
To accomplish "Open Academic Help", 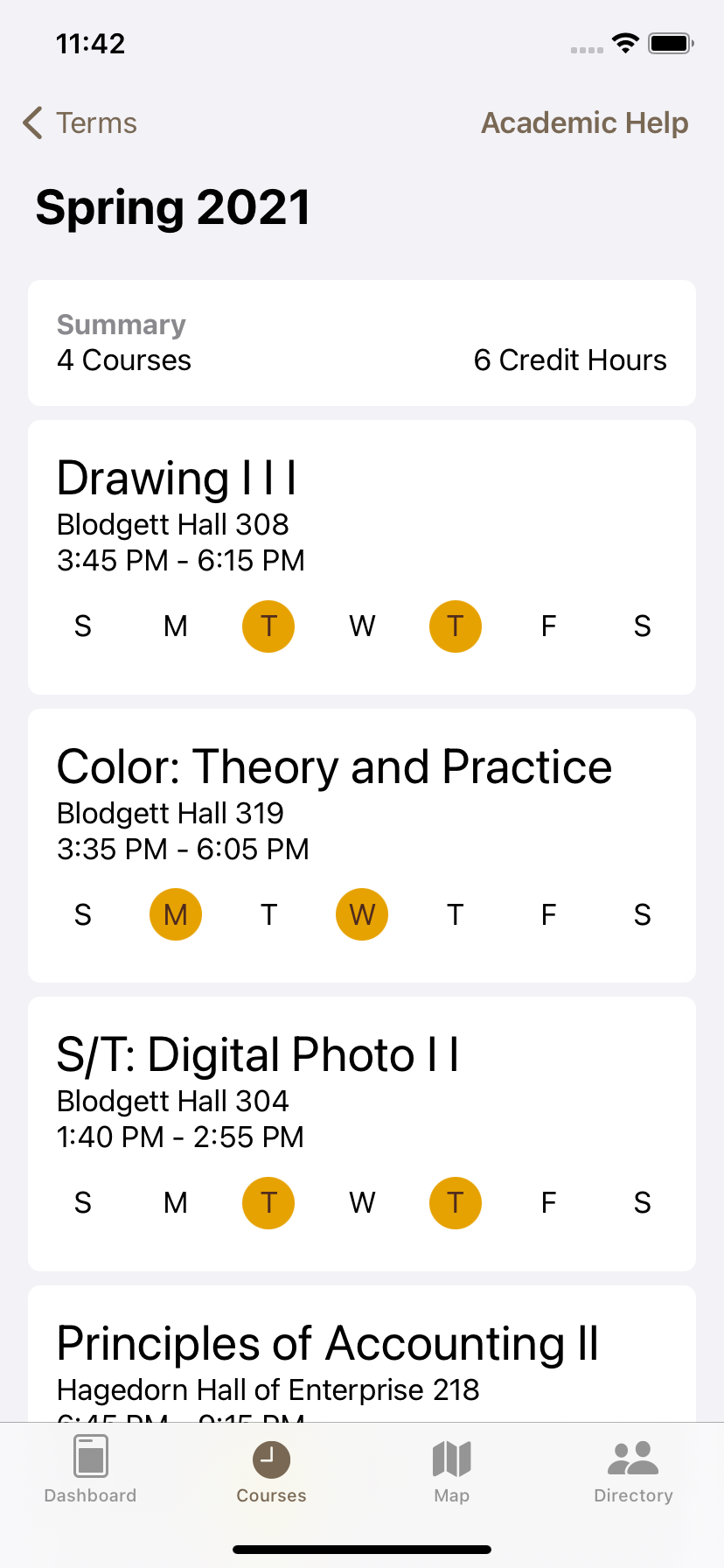I will 585,123.
